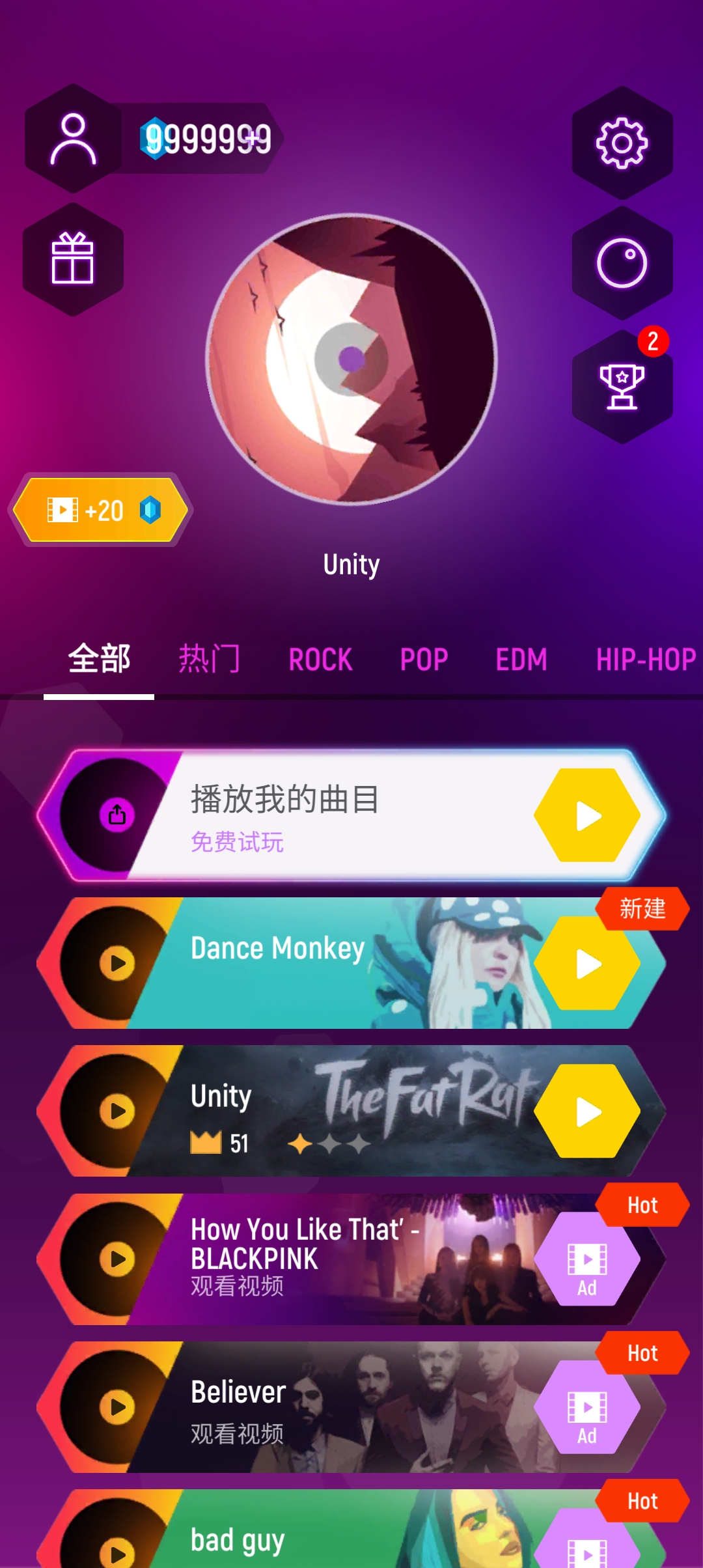Preview the Unity song in the list
Screen dimensions: 703x1568
pyautogui.click(x=117, y=1111)
